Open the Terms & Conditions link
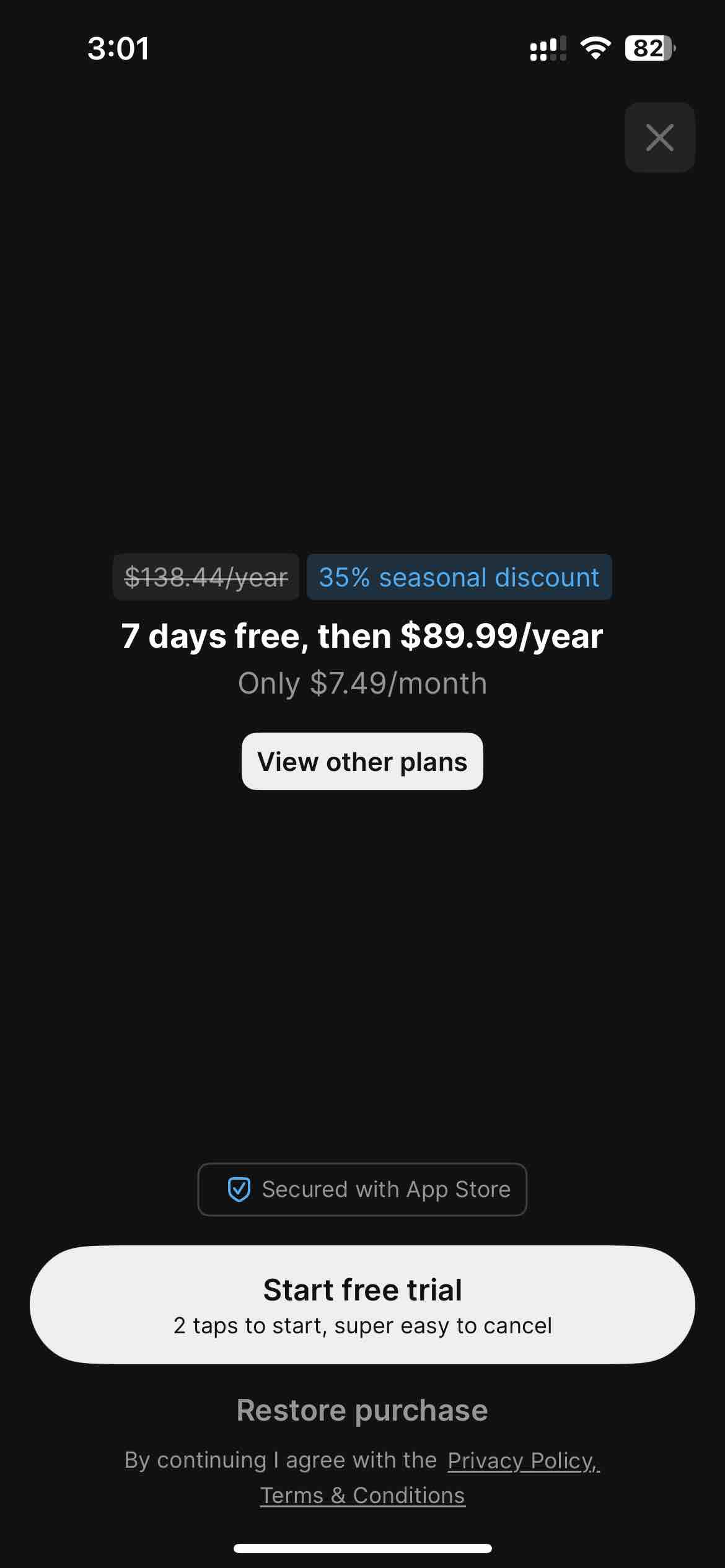Image resolution: width=725 pixels, height=1568 pixels. (x=362, y=1496)
